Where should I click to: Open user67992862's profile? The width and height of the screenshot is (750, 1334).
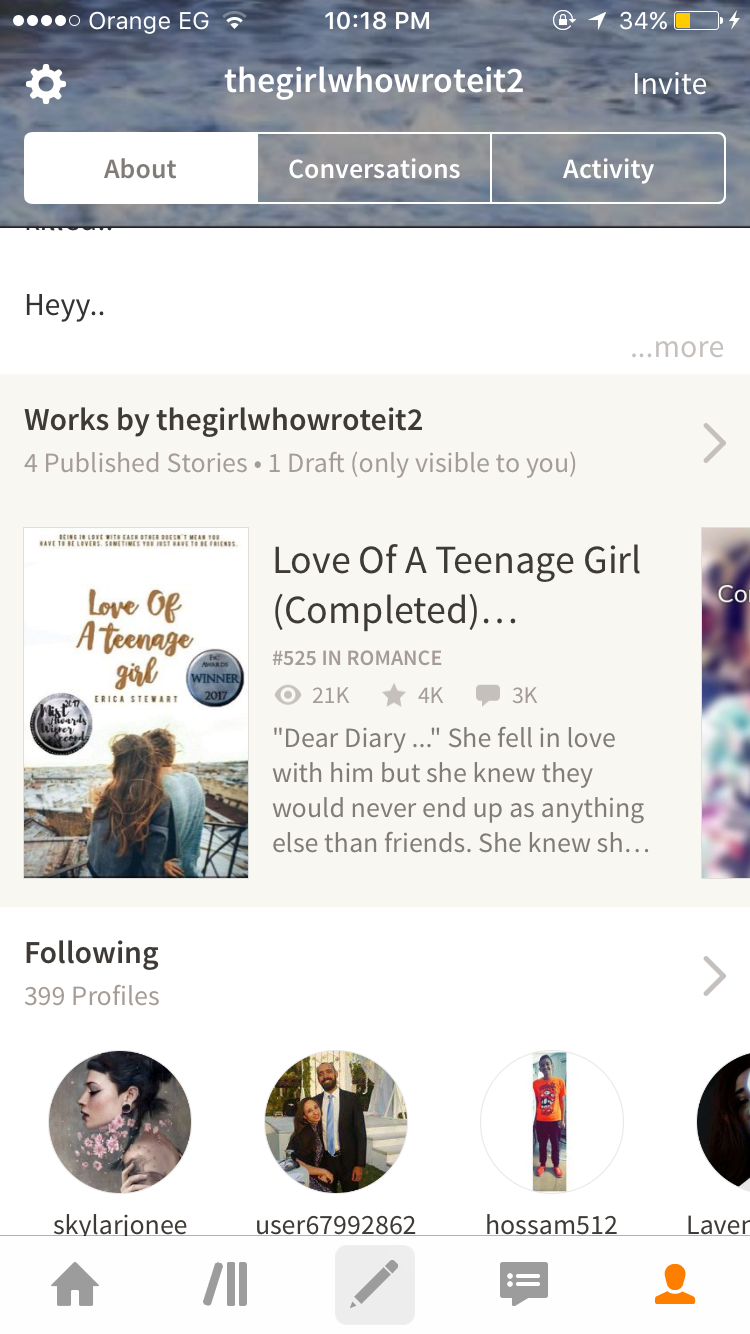(x=336, y=1121)
